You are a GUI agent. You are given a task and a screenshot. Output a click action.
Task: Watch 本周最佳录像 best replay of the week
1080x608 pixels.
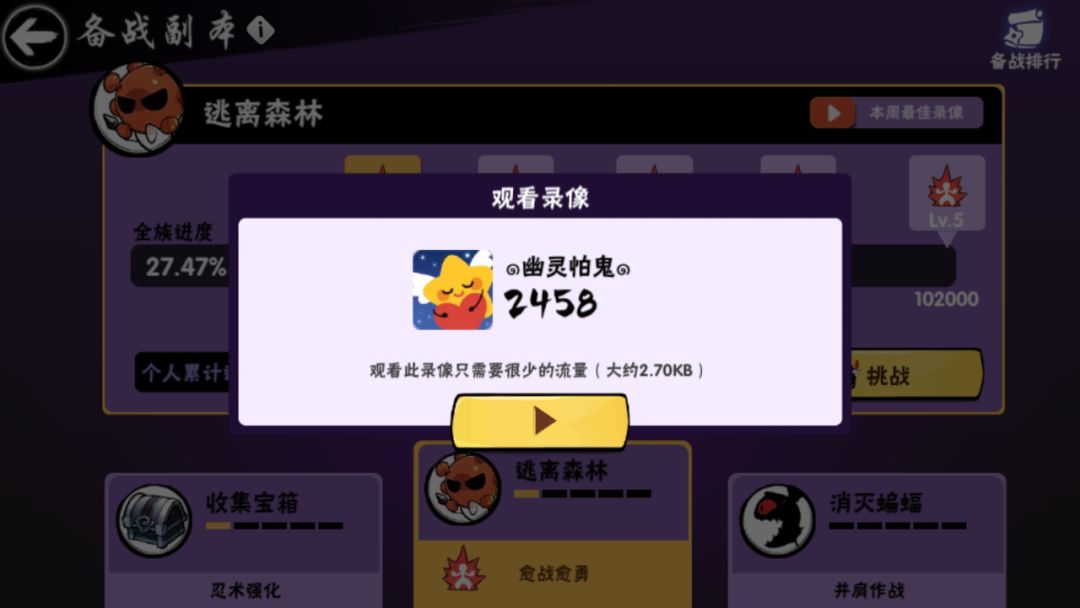tap(896, 112)
